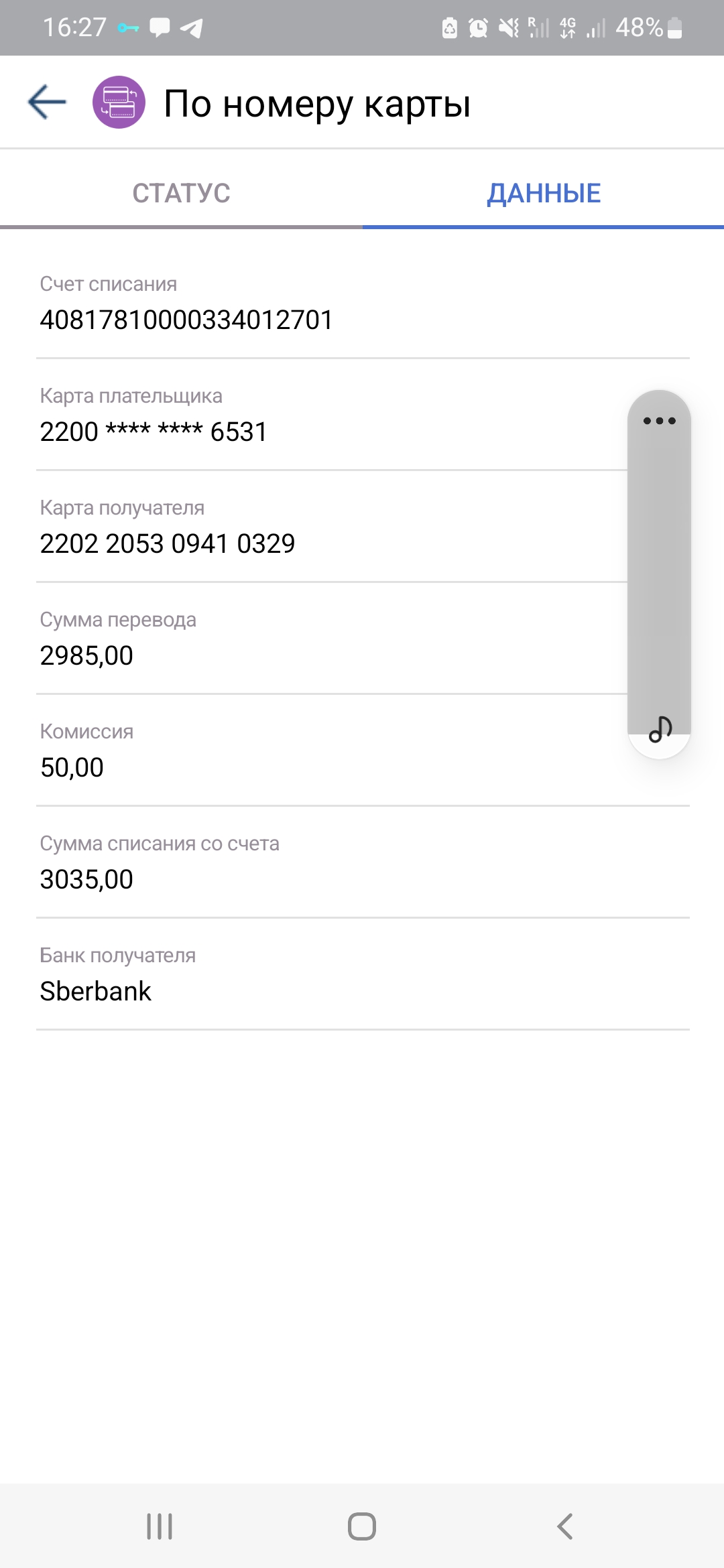The height and width of the screenshot is (1568, 724).
Task: Go back using the top-left arrow
Action: pyautogui.click(x=47, y=102)
